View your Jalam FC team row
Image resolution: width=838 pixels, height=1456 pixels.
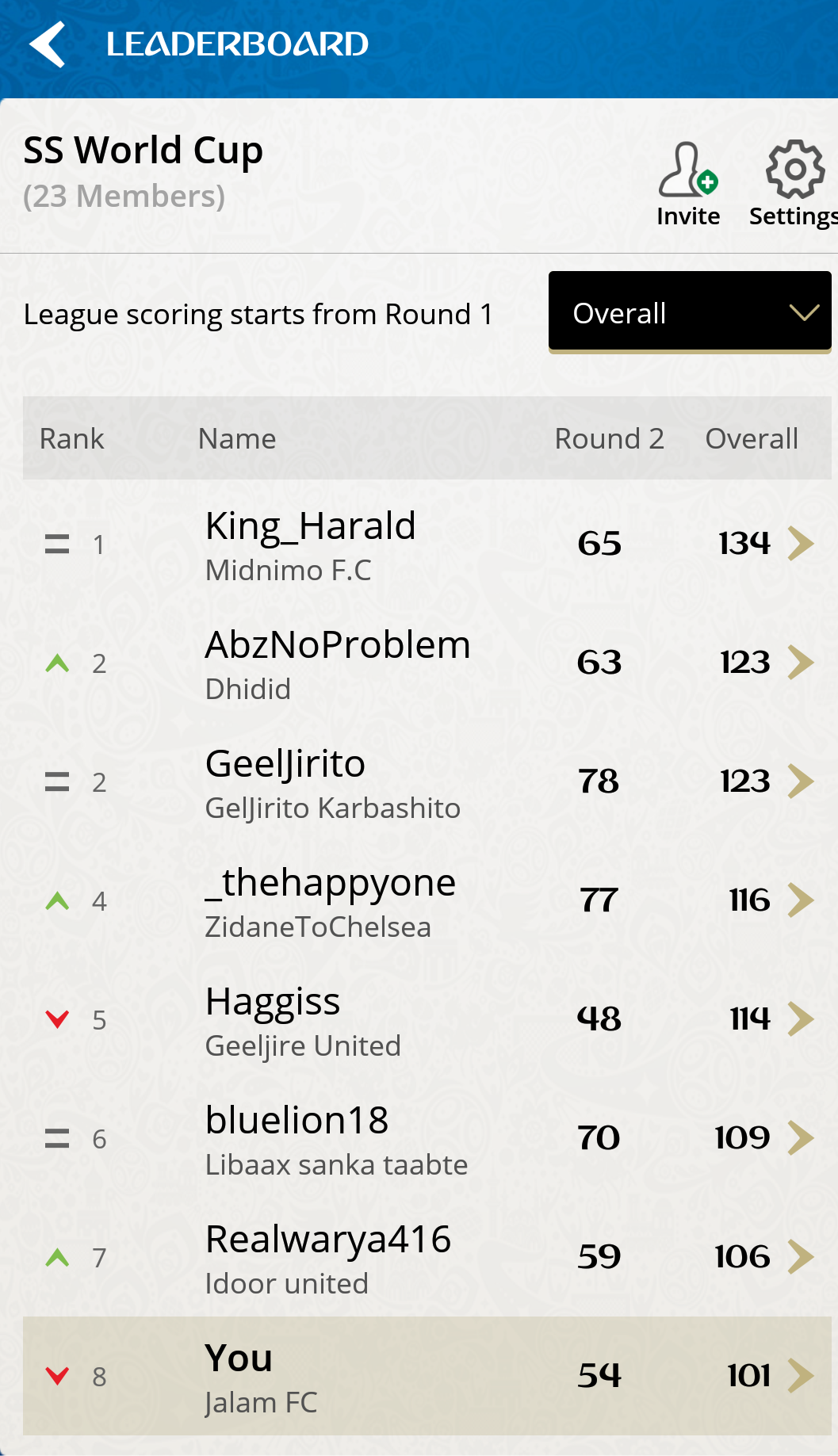tap(427, 1376)
